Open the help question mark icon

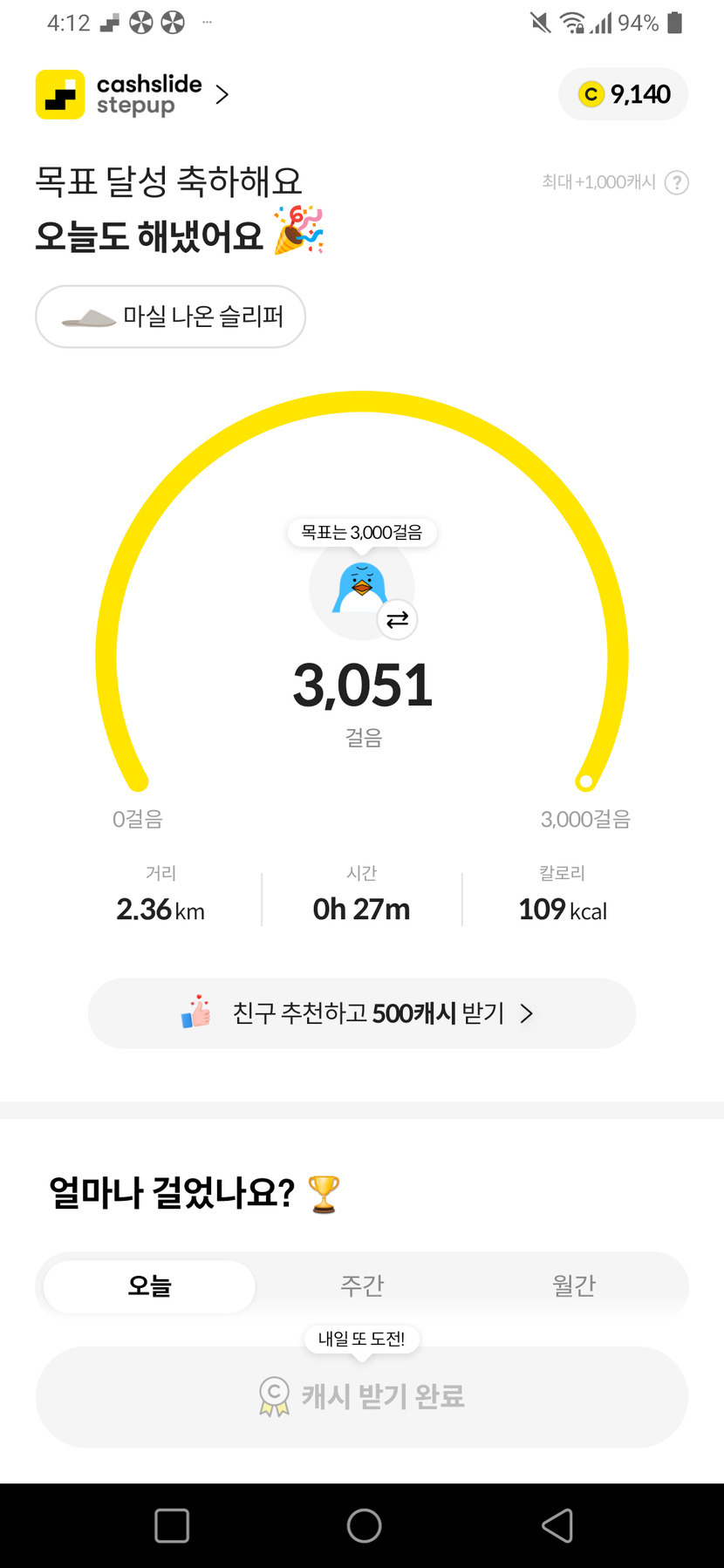coord(677,182)
